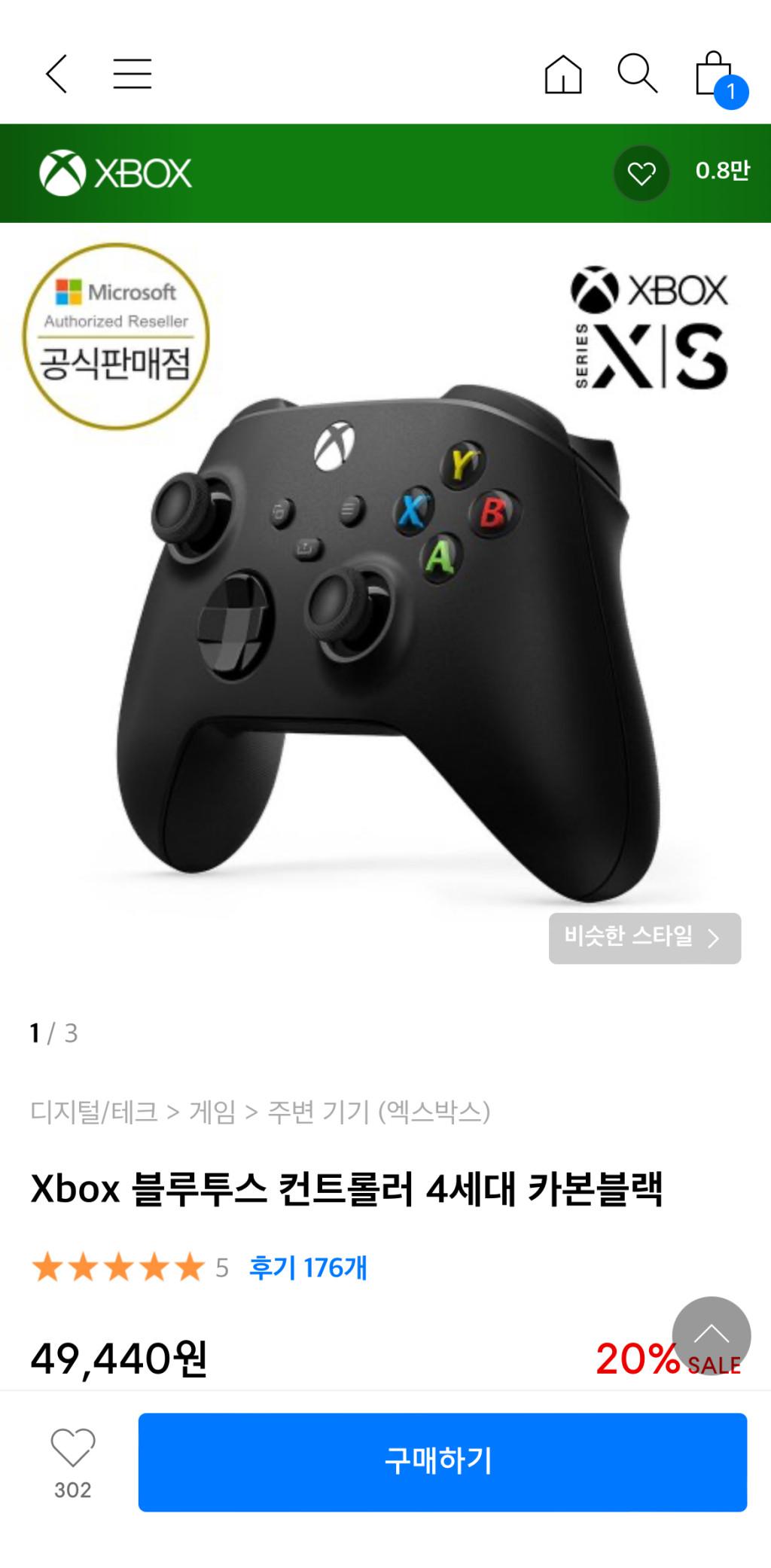
Task: Jump back to top of page
Action: [711, 1335]
